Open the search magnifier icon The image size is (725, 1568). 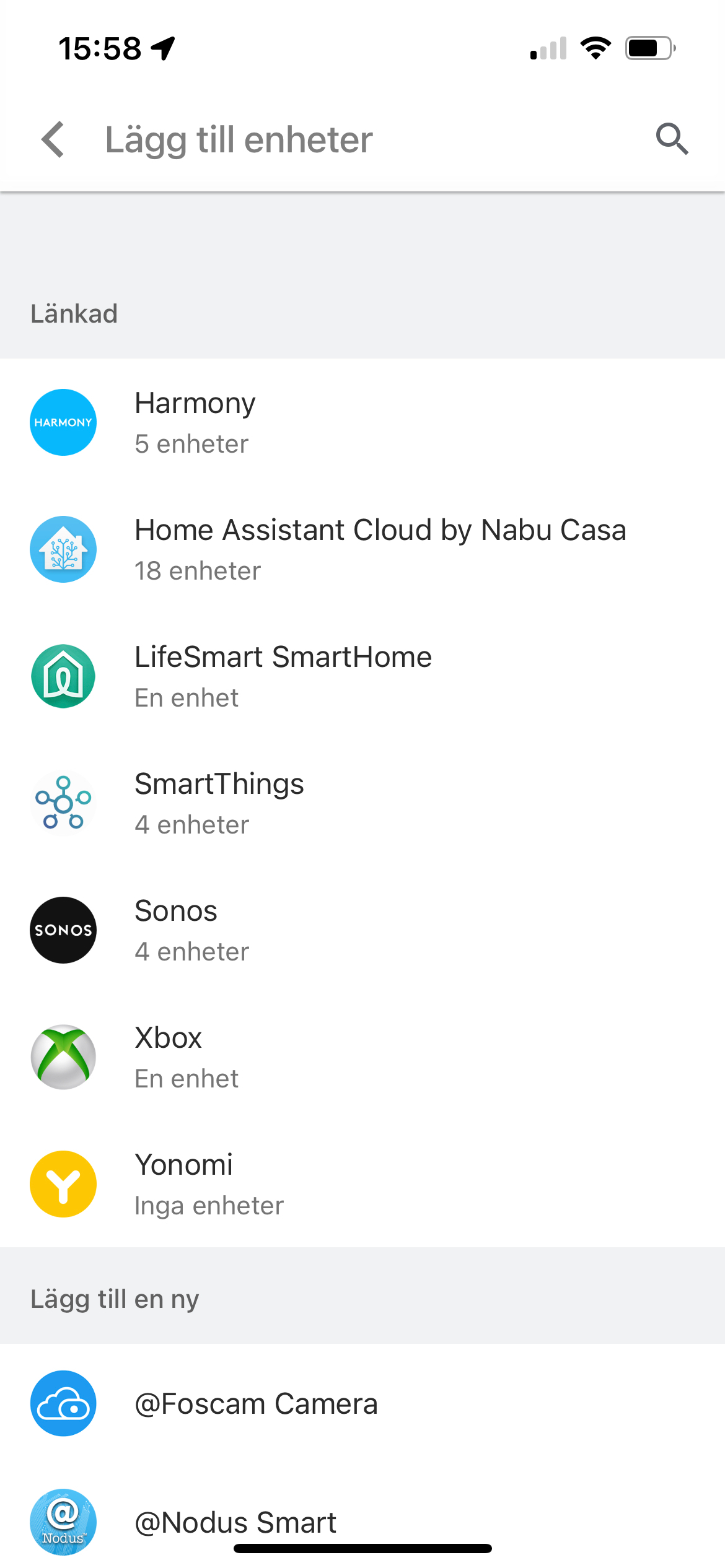pos(672,139)
